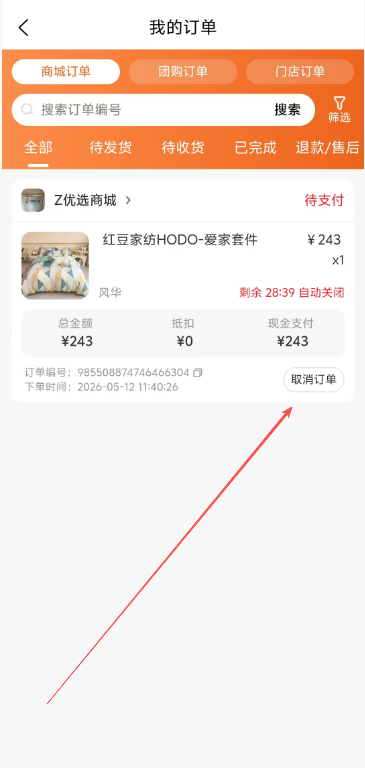This screenshot has height=768, width=365.
Task: Show 待发货 orders
Action: coord(110,147)
